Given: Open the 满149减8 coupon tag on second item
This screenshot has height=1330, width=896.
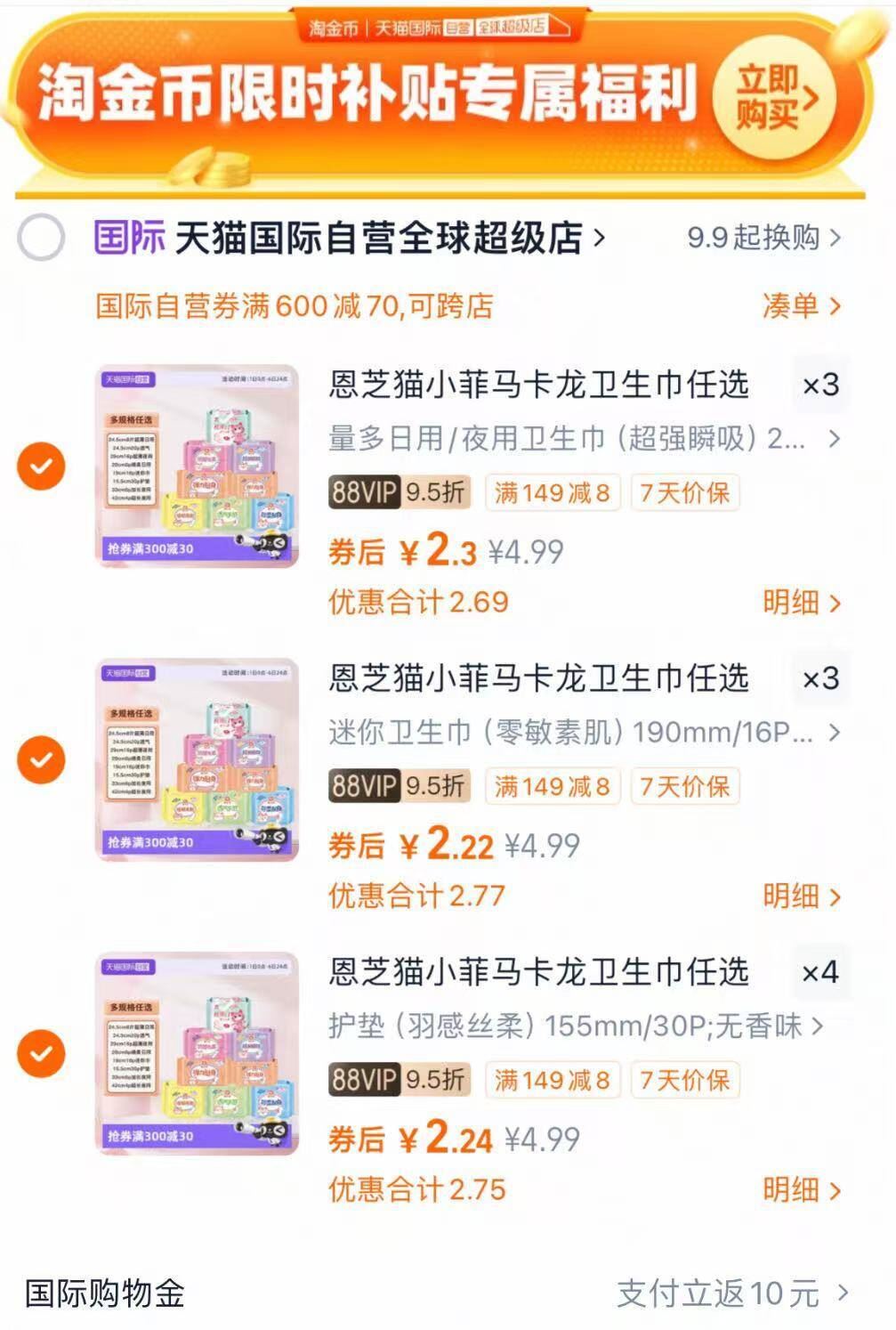Looking at the screenshot, I should (552, 787).
